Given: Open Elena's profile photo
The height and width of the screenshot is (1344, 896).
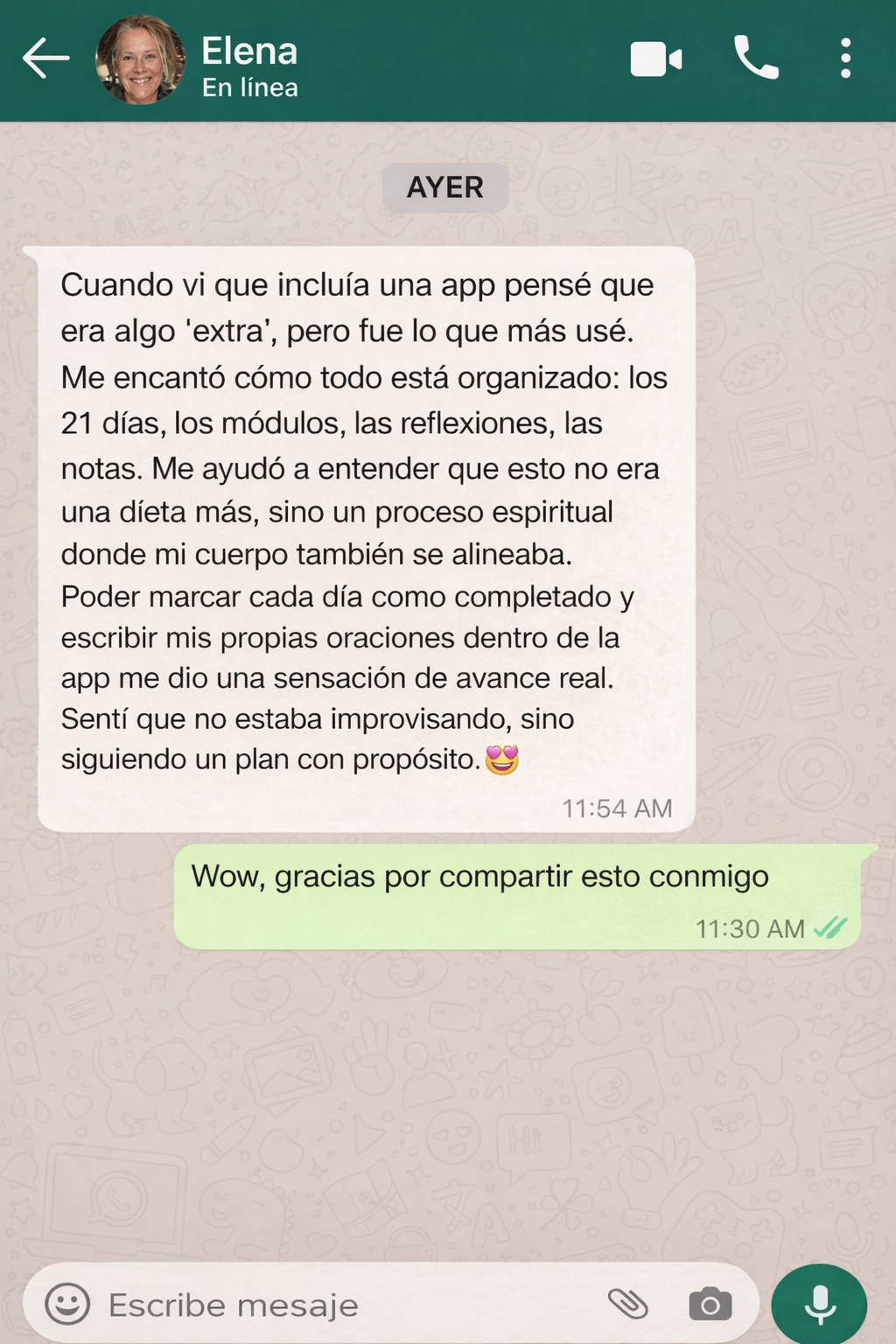Looking at the screenshot, I should (x=140, y=59).
